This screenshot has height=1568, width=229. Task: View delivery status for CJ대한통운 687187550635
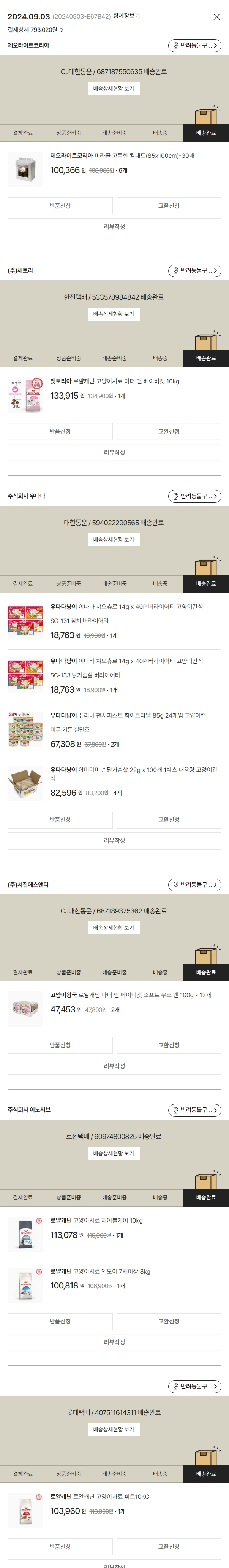pyautogui.click(x=114, y=89)
